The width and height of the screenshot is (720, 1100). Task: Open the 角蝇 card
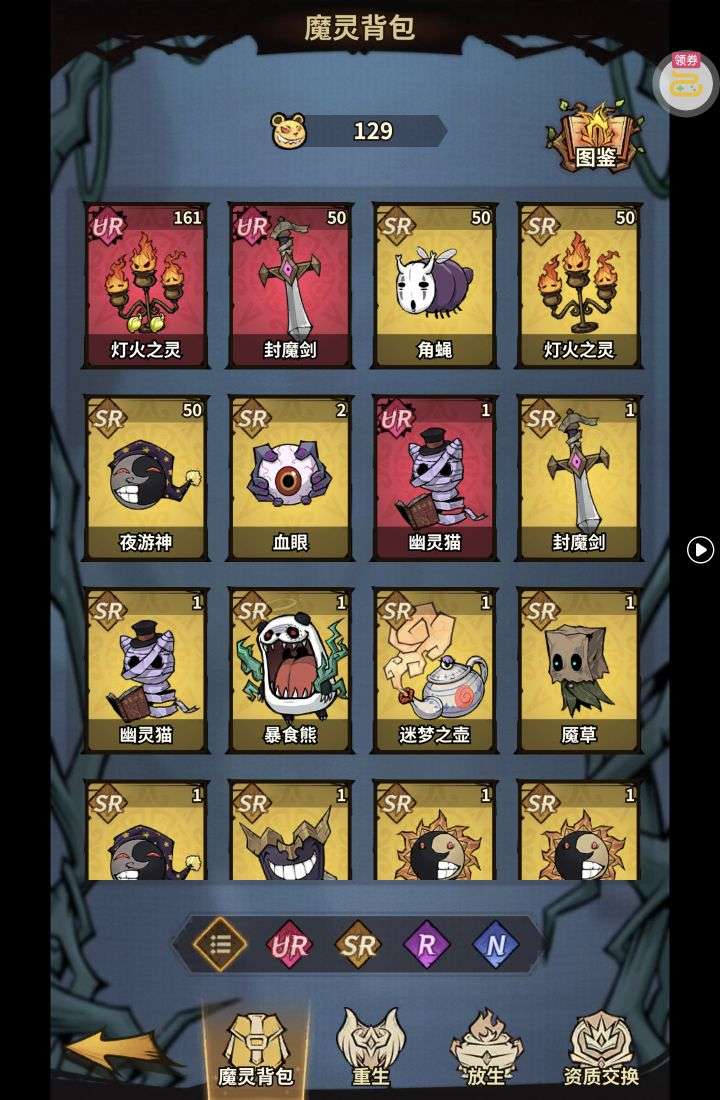pos(434,285)
